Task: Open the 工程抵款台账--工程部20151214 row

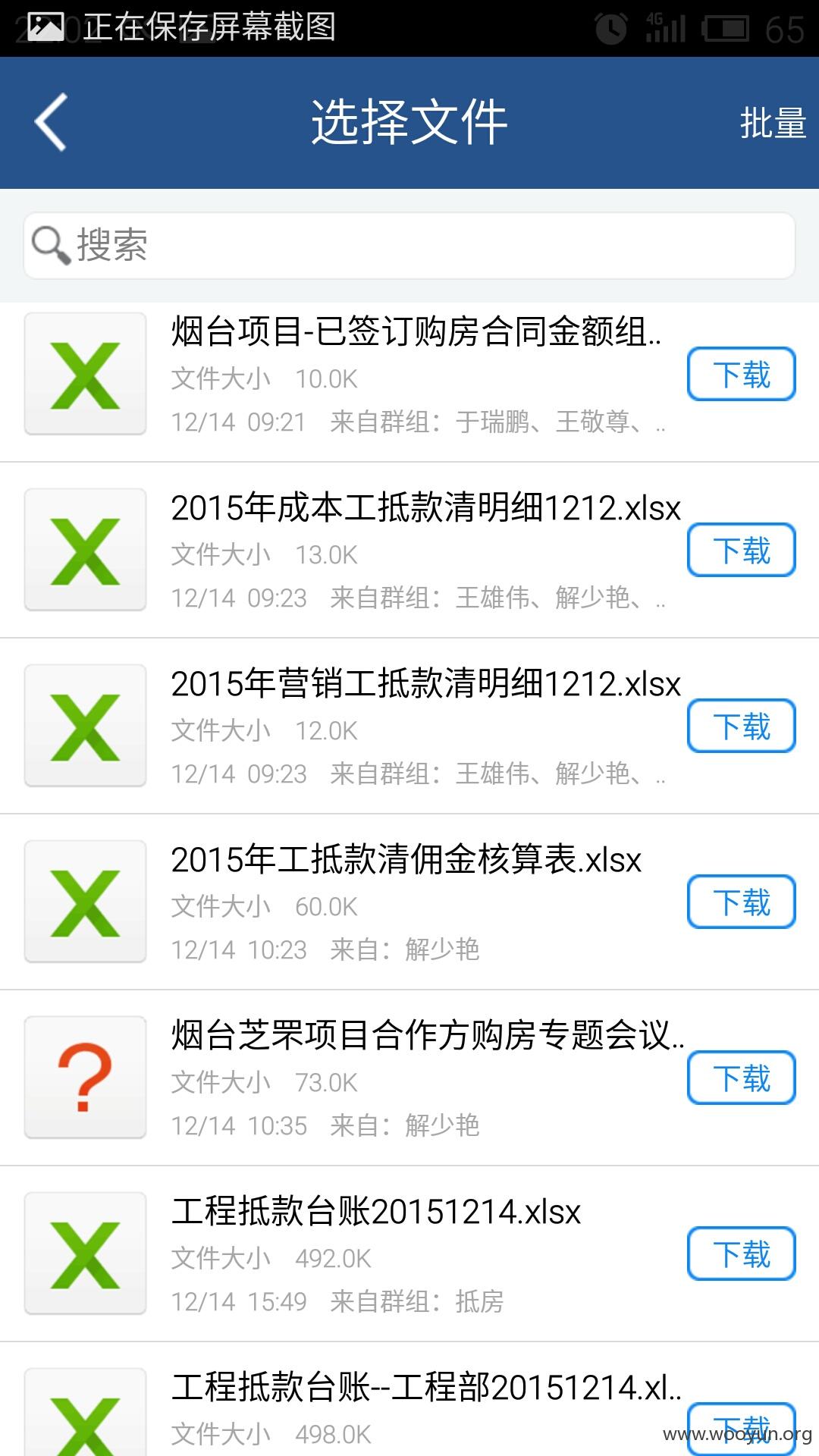Action: tap(409, 1400)
